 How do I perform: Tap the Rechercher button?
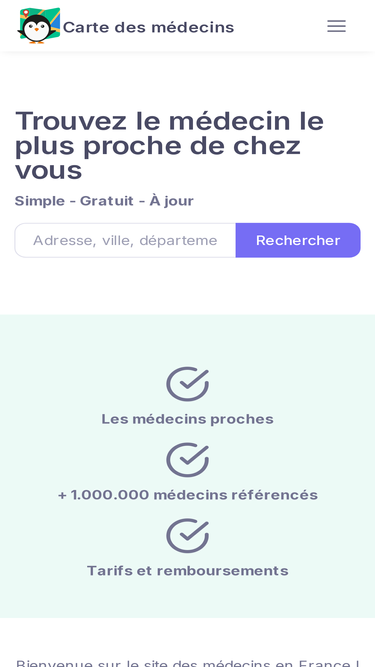(x=298, y=240)
